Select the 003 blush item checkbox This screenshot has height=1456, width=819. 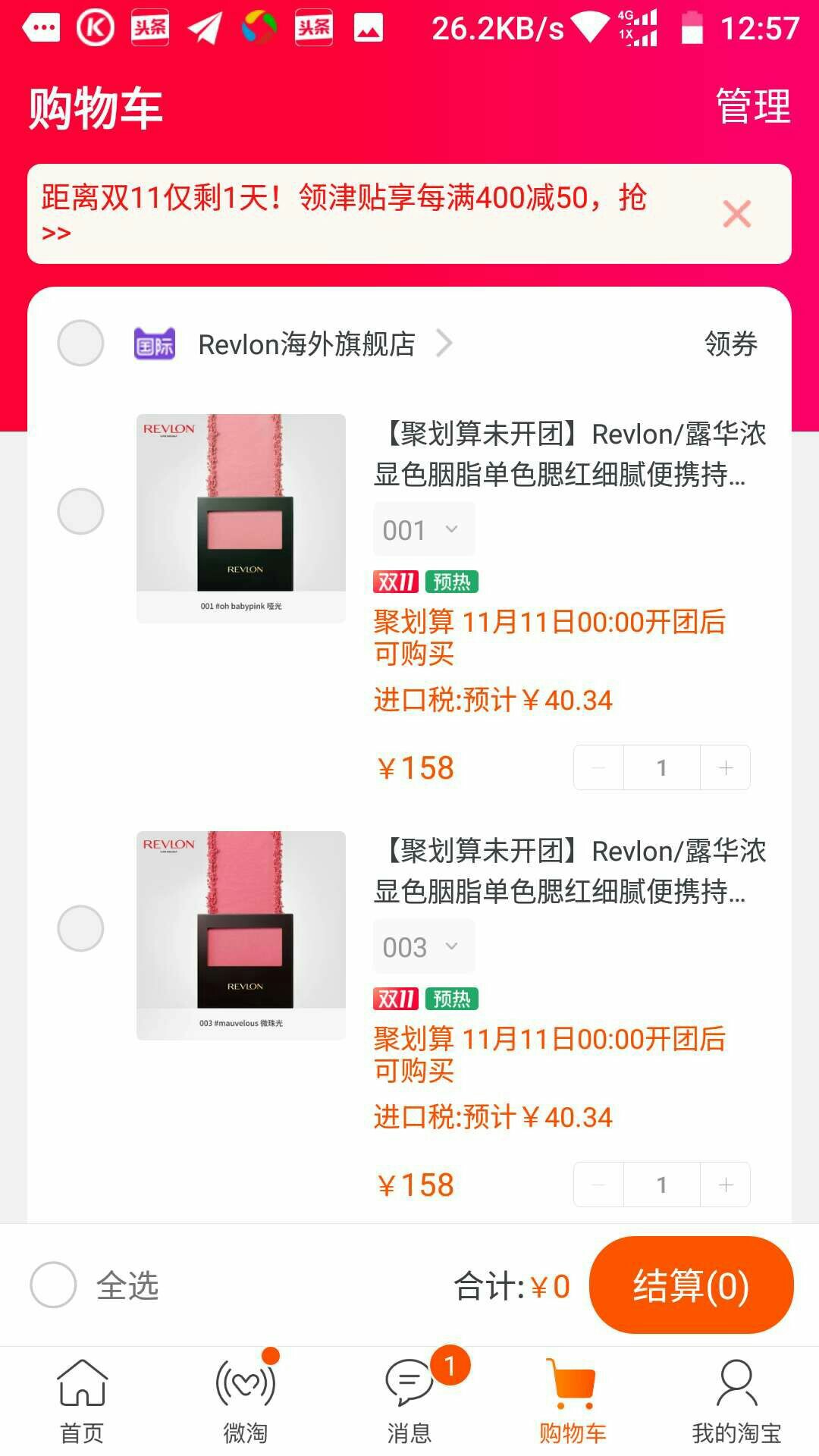click(x=80, y=928)
